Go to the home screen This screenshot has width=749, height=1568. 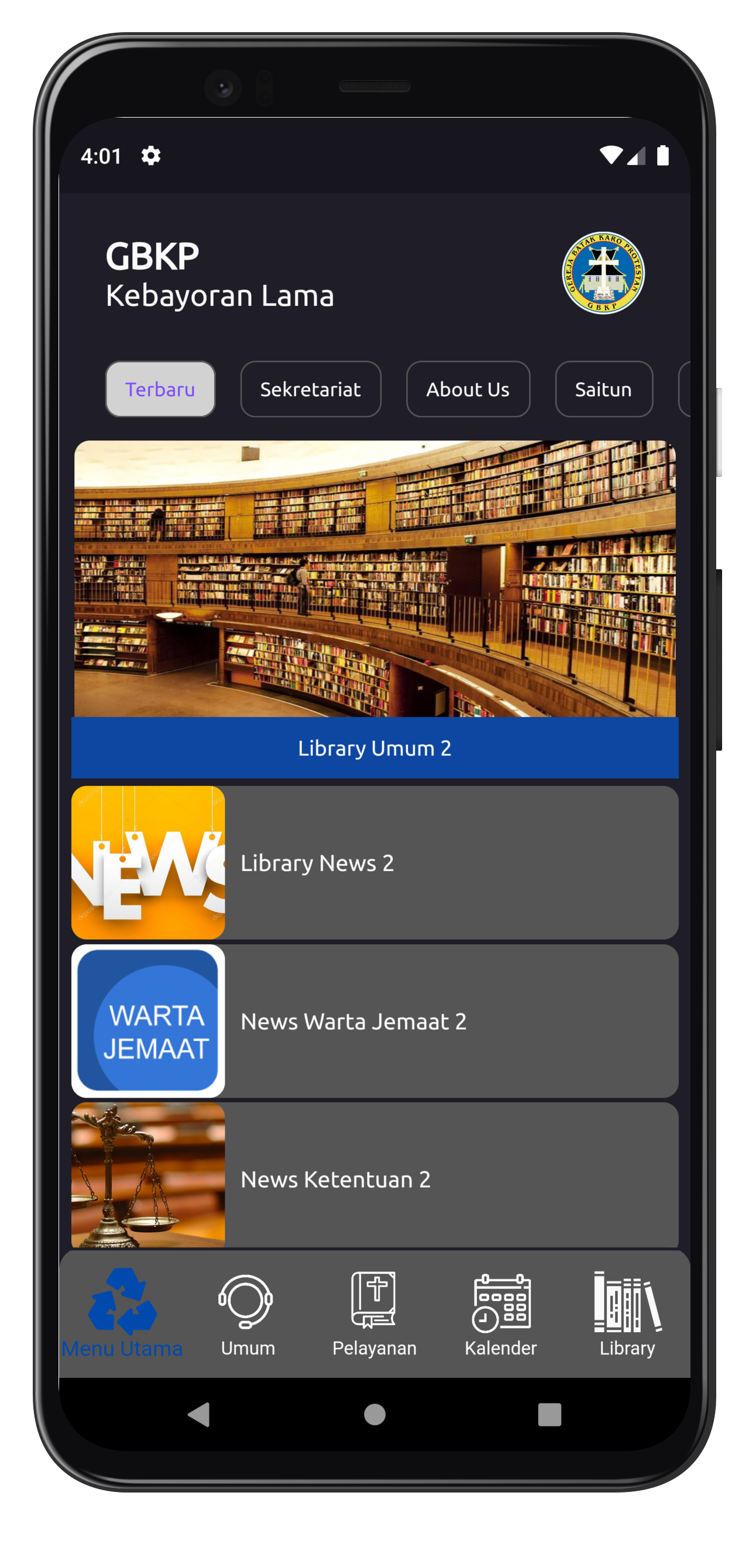tap(374, 1415)
